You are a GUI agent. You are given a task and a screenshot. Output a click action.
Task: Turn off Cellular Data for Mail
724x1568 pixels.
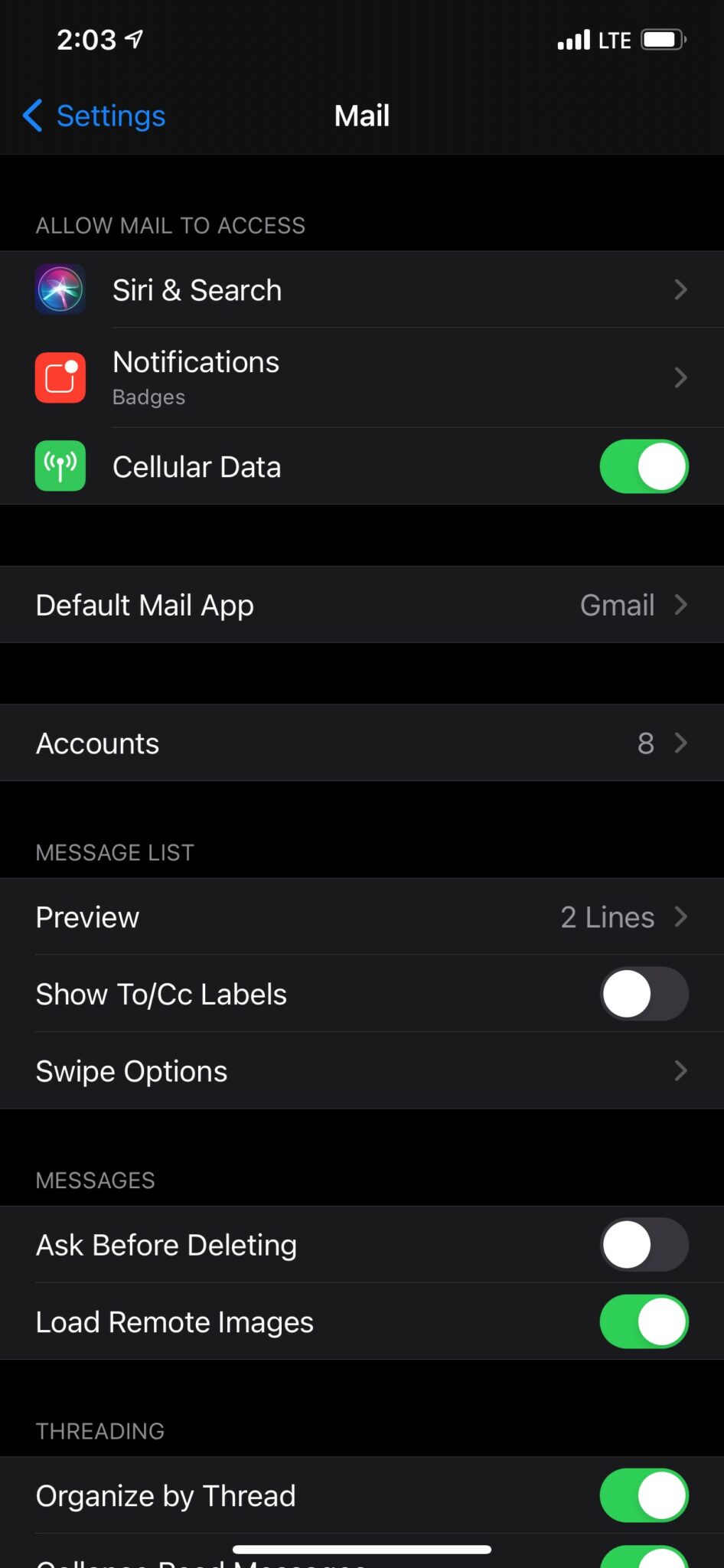point(644,466)
